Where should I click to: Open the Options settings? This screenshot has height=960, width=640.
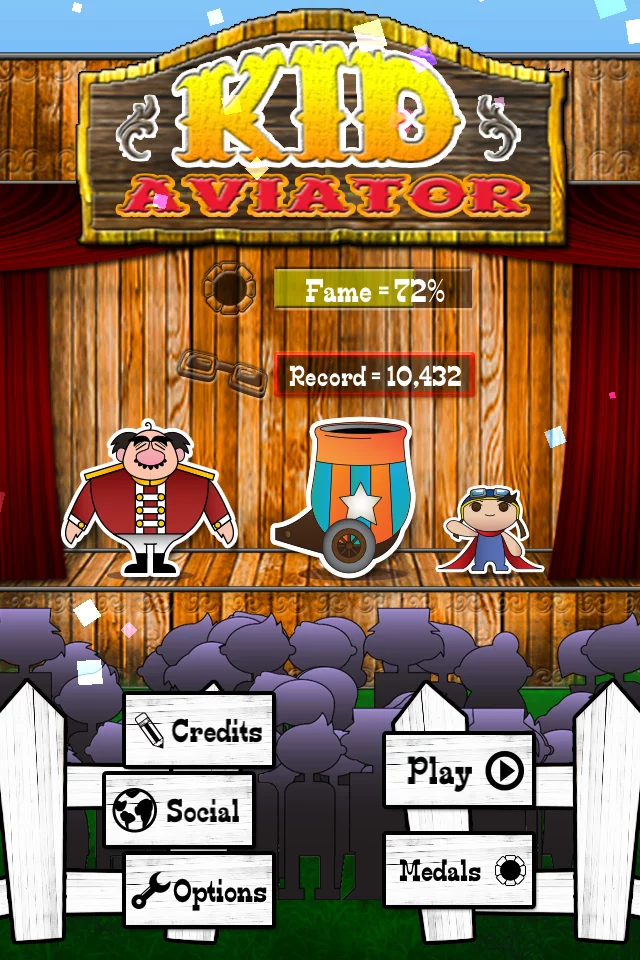pyautogui.click(x=199, y=890)
